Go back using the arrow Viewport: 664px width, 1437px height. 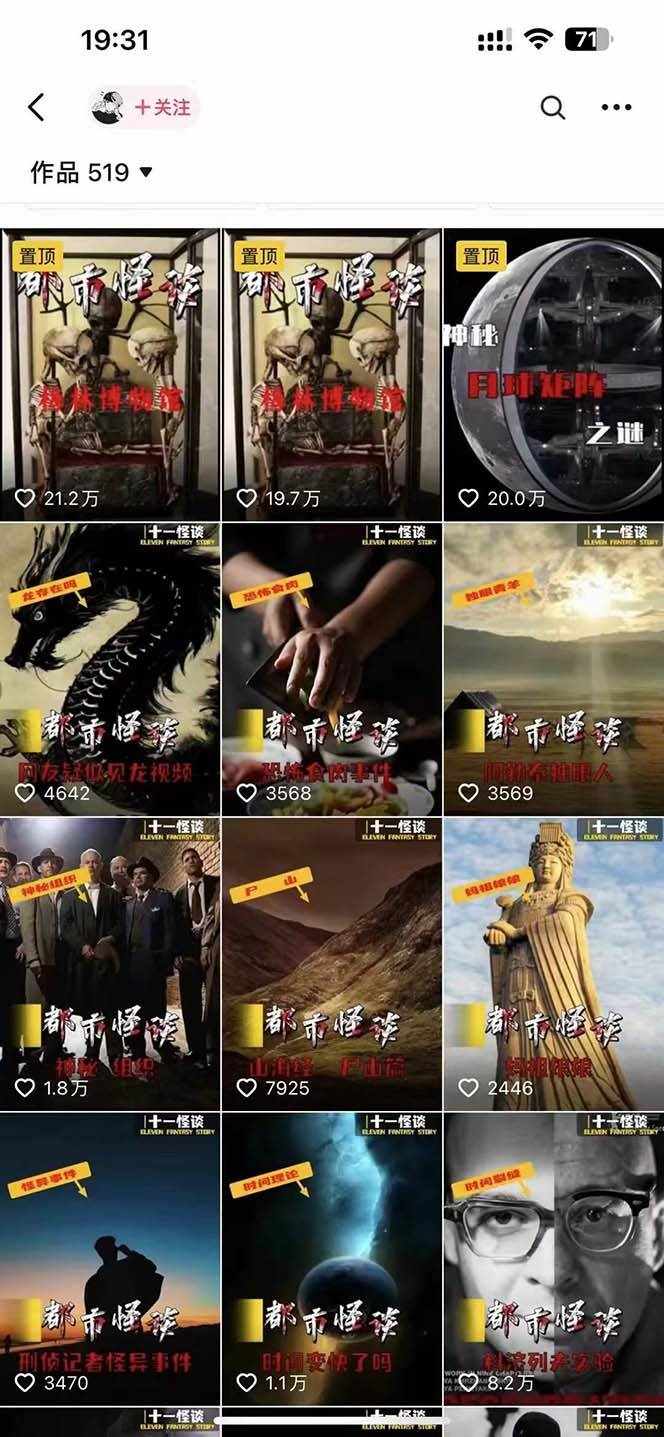pyautogui.click(x=37, y=107)
